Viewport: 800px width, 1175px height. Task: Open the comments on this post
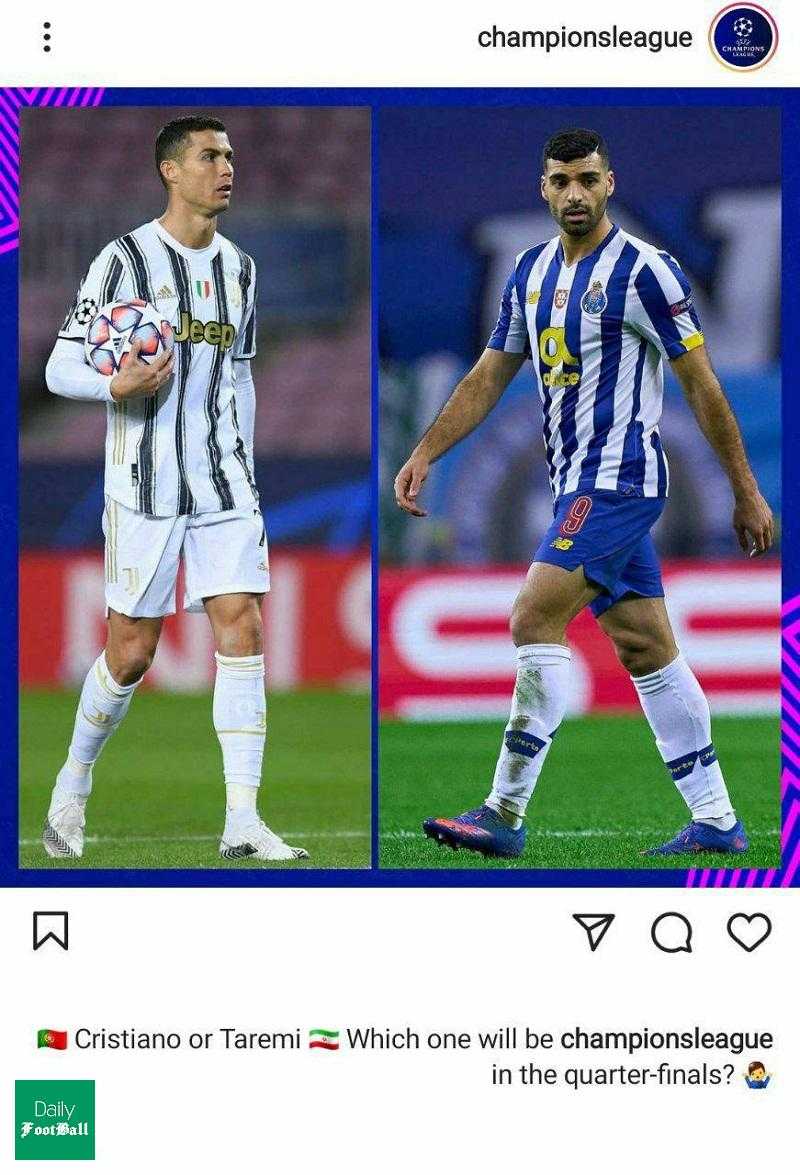(x=671, y=933)
